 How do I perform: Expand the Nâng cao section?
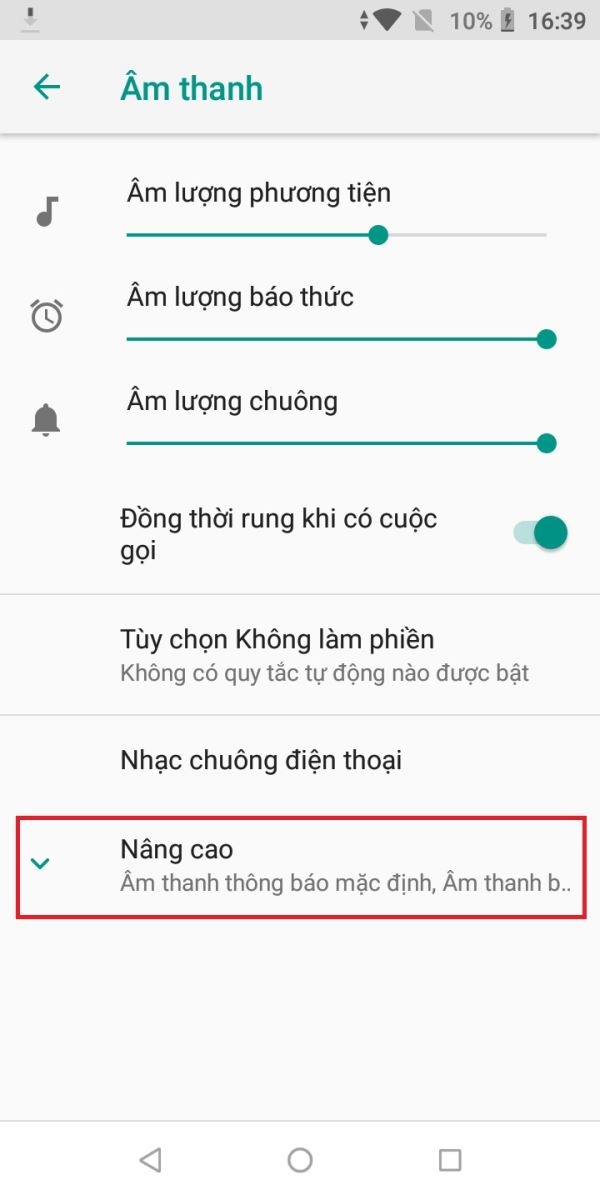(300, 866)
